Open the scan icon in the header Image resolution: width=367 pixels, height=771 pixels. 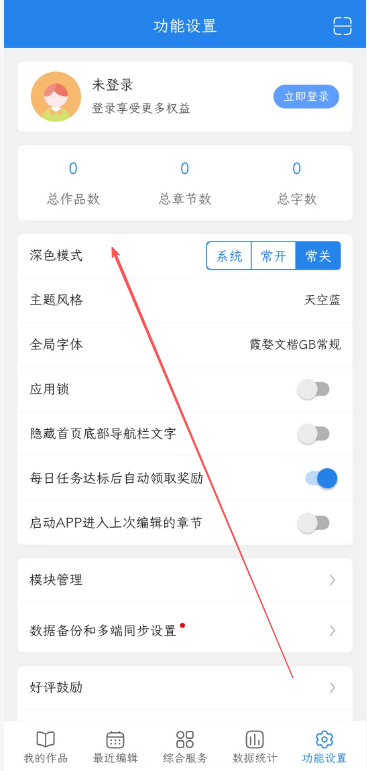click(342, 26)
